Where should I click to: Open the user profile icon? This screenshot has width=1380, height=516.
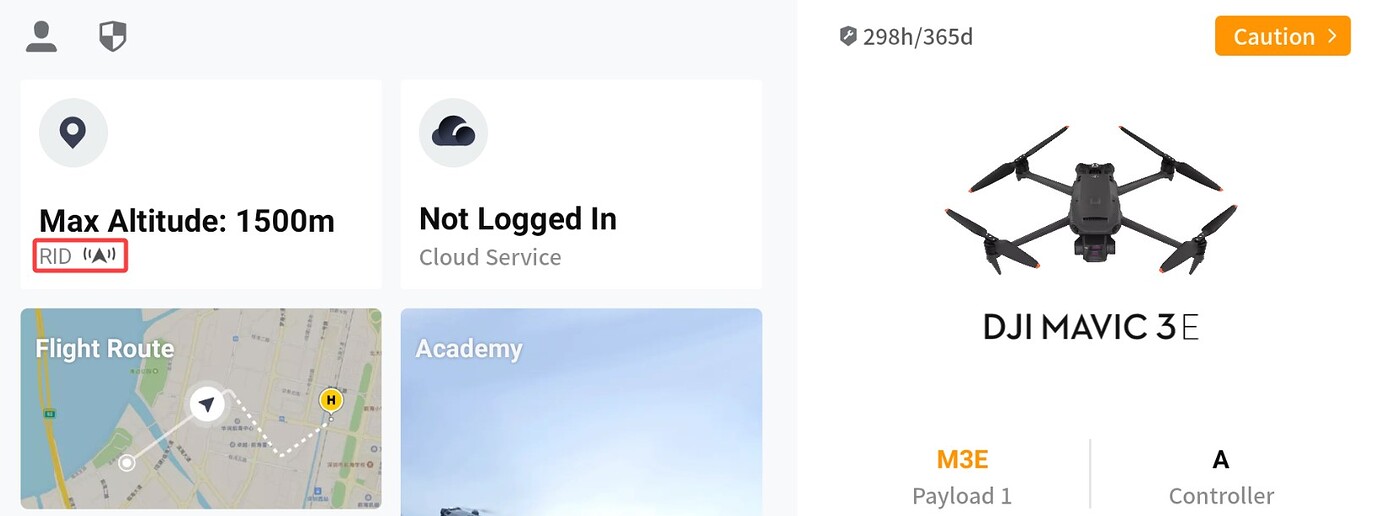pyautogui.click(x=41, y=37)
